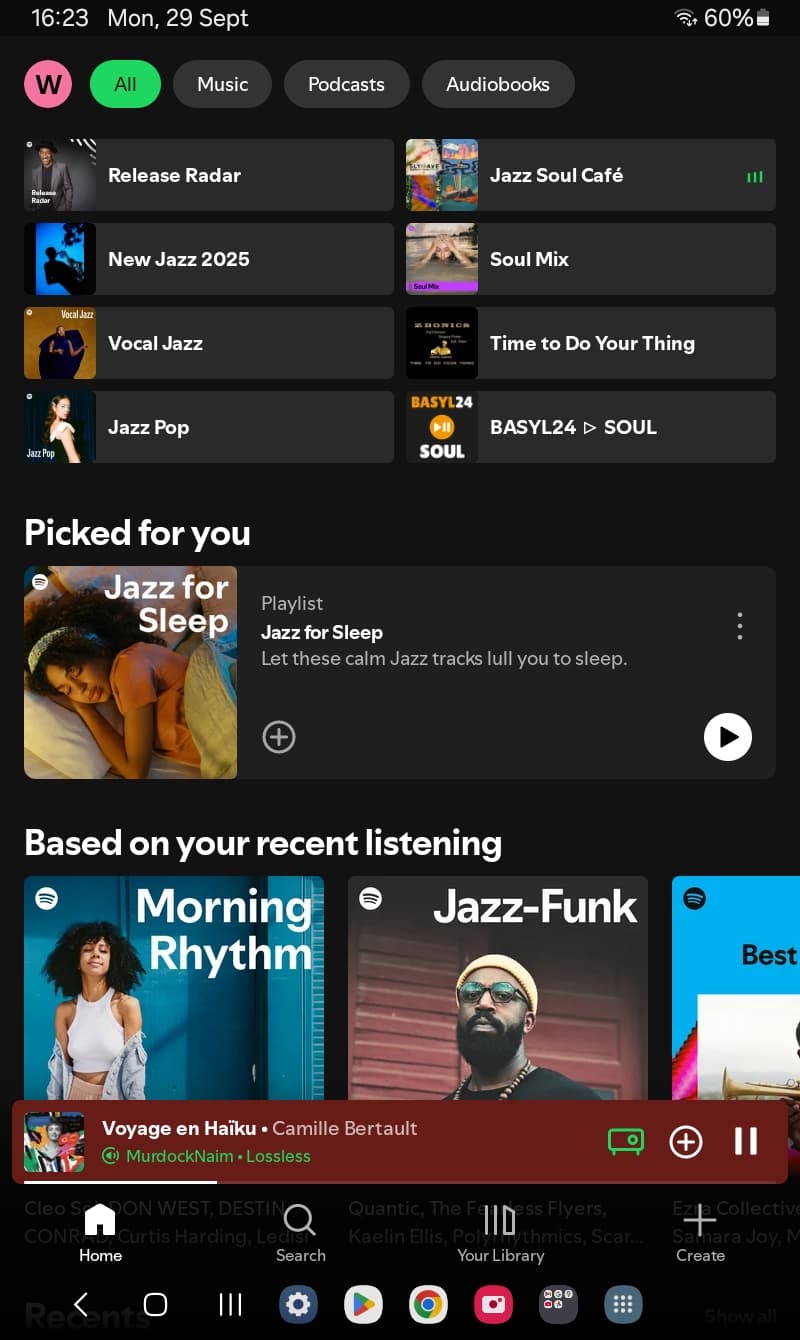The height and width of the screenshot is (1340, 800).
Task: Switch to the Search tab
Action: (x=300, y=1232)
